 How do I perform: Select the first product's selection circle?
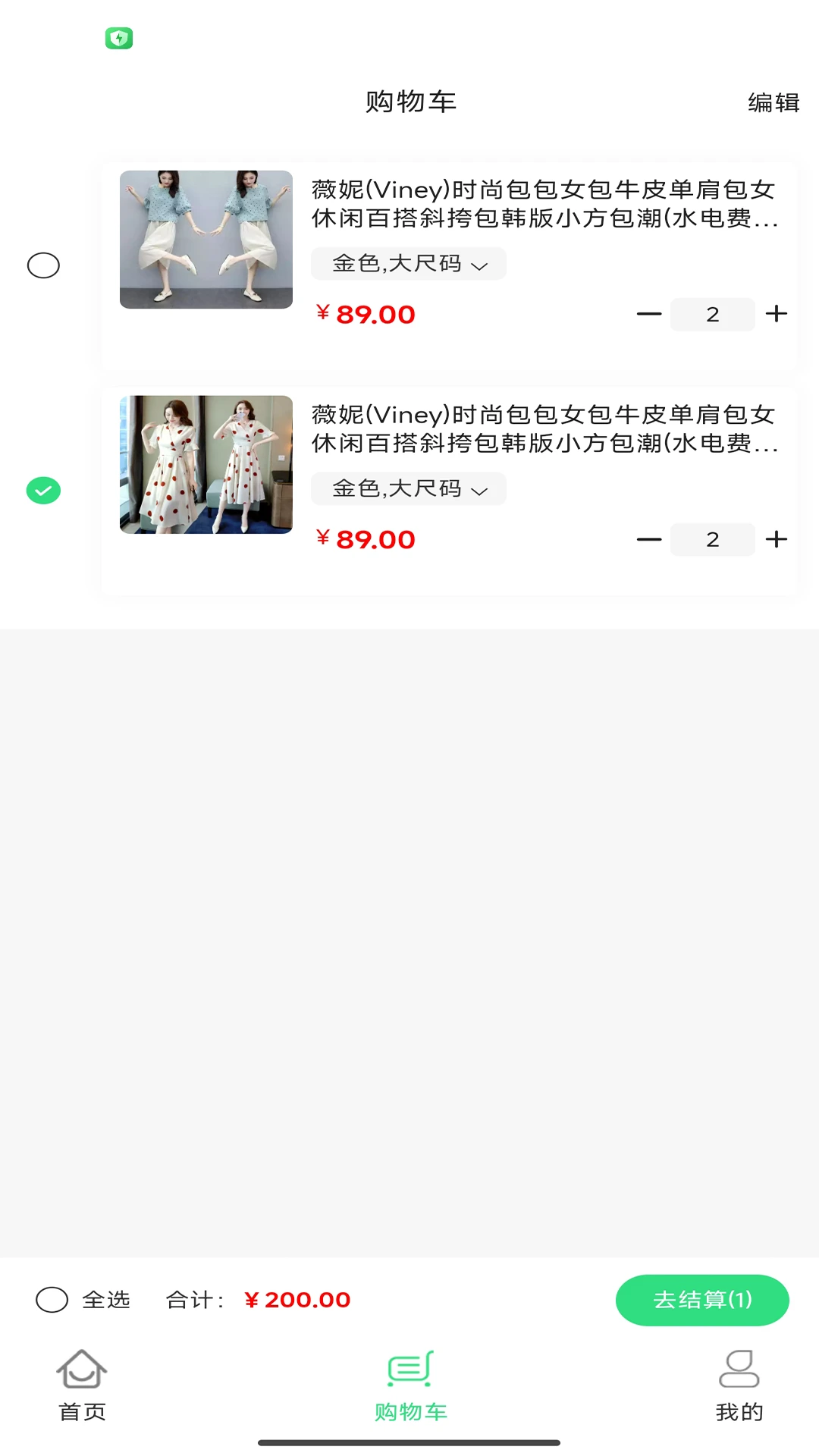pos(43,265)
